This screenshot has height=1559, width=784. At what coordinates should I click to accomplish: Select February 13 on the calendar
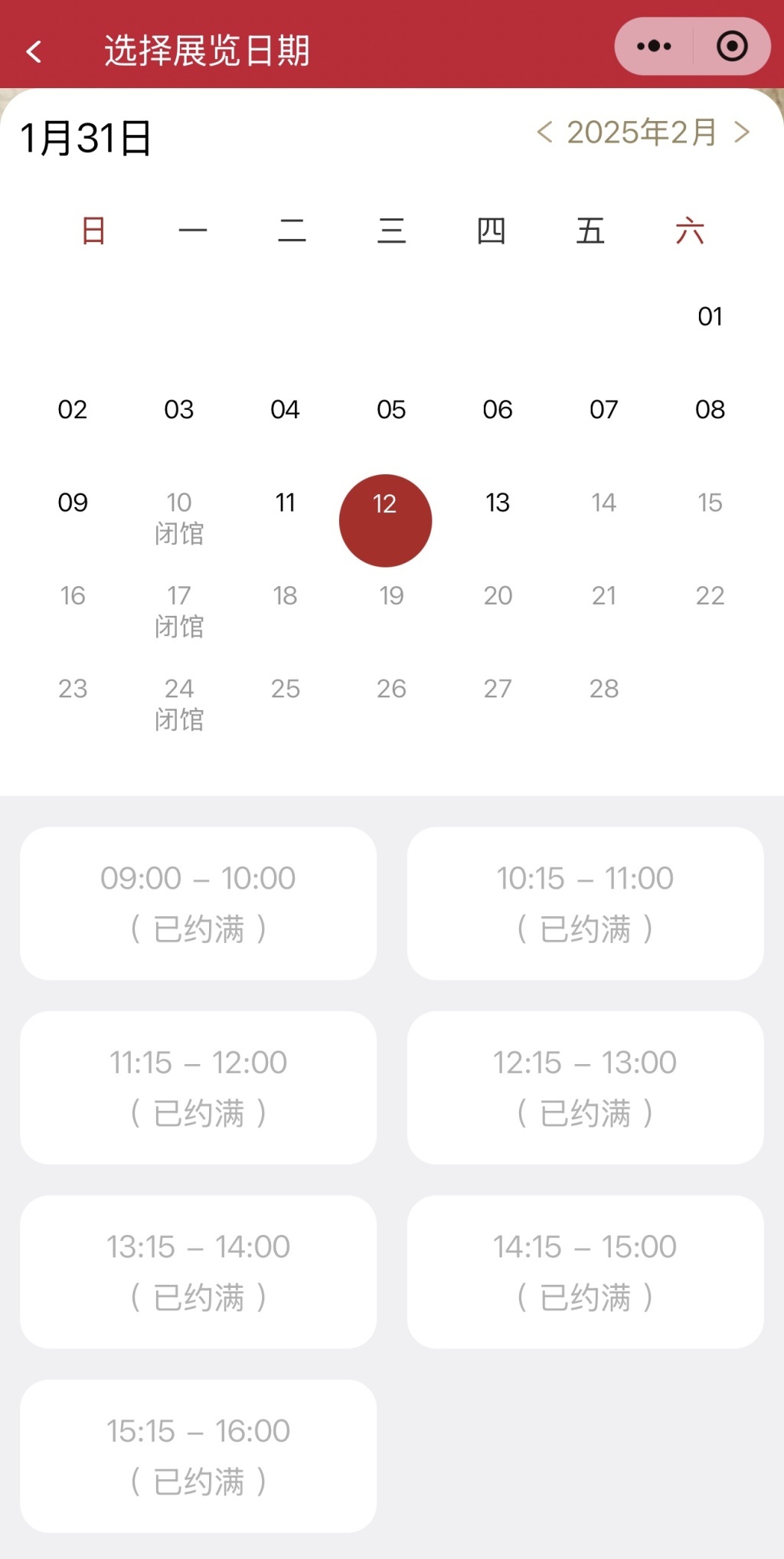[498, 503]
